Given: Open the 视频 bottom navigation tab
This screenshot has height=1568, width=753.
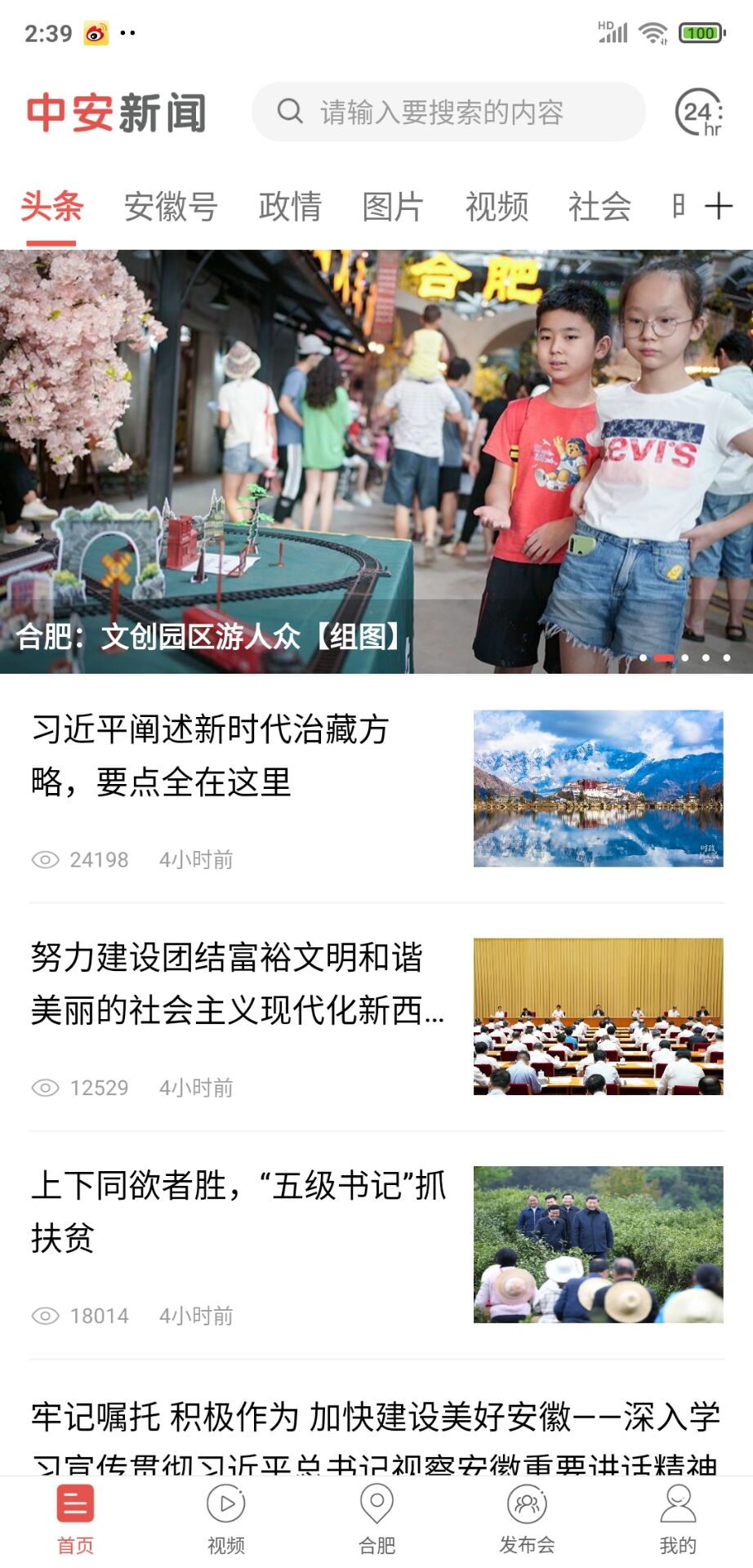Looking at the screenshot, I should (226, 1519).
